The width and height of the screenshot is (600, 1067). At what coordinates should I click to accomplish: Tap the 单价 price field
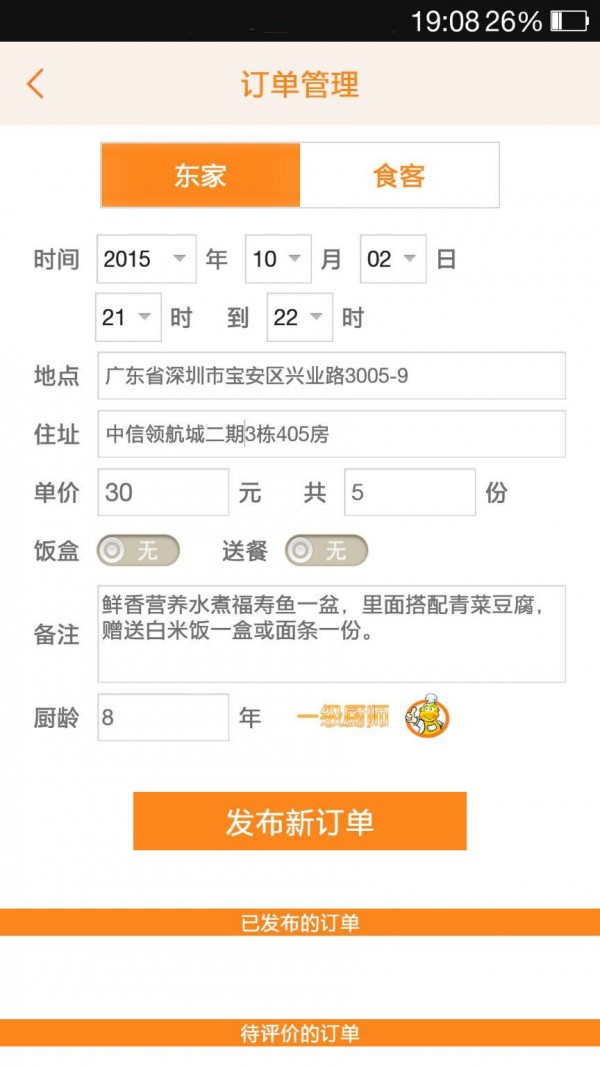click(x=163, y=492)
